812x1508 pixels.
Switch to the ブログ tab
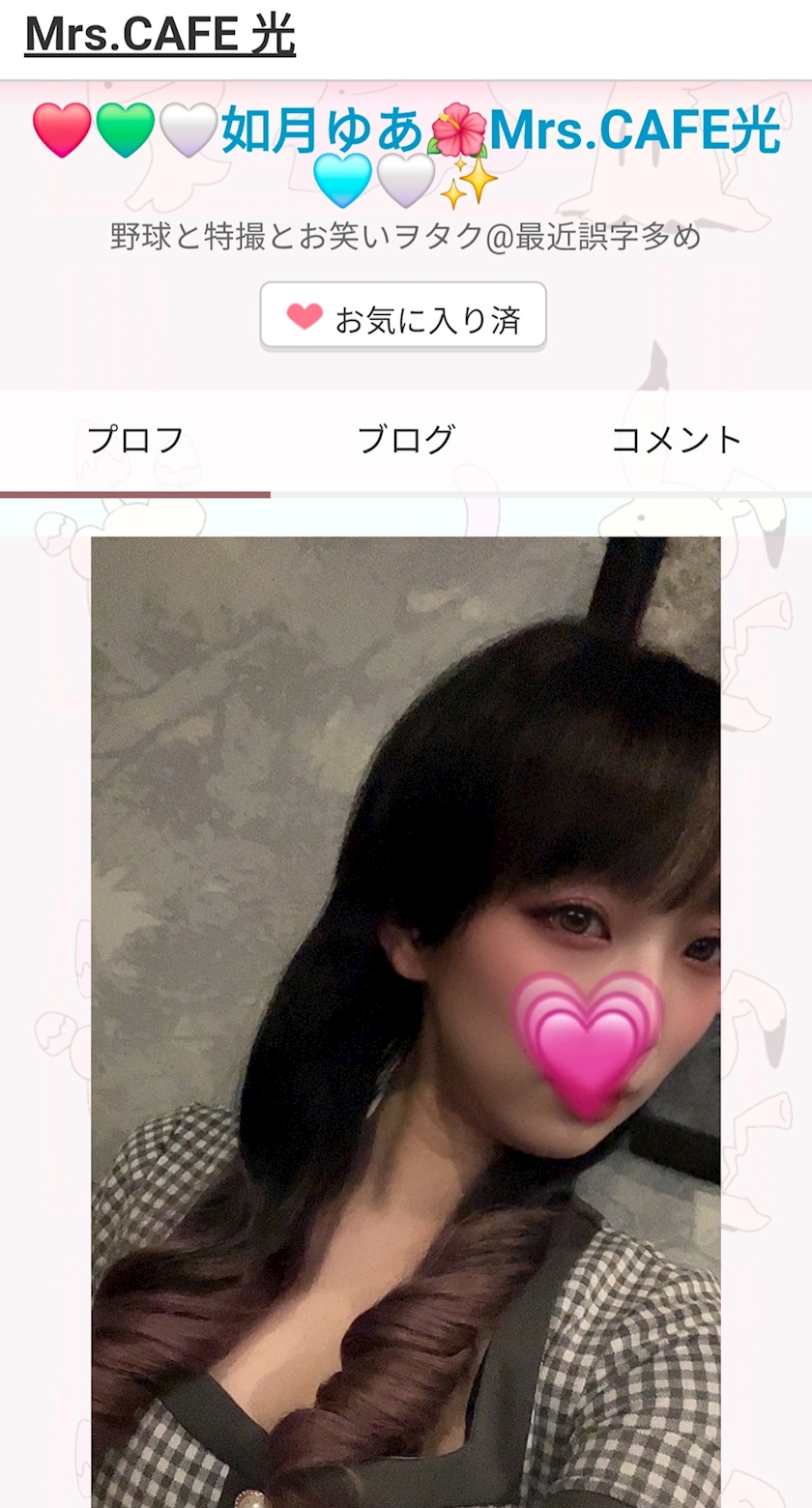(406, 442)
